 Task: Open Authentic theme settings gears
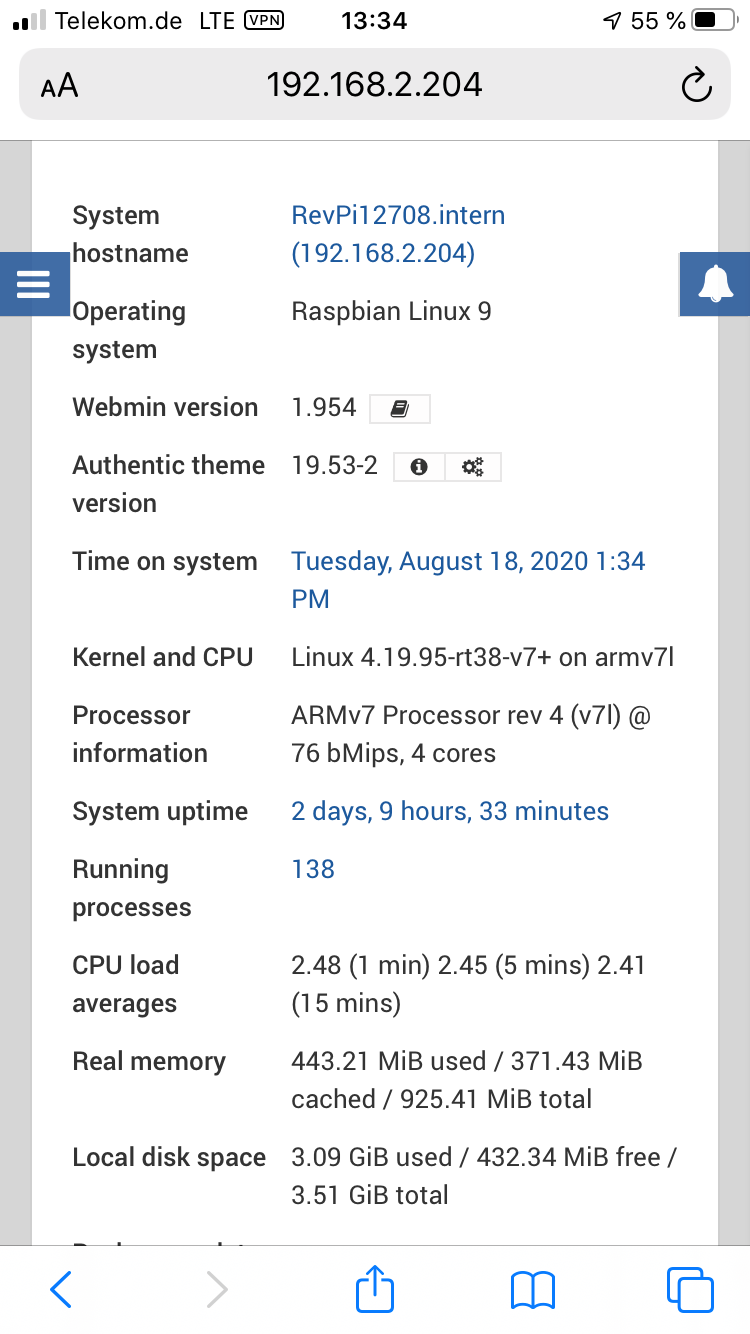[x=473, y=466]
